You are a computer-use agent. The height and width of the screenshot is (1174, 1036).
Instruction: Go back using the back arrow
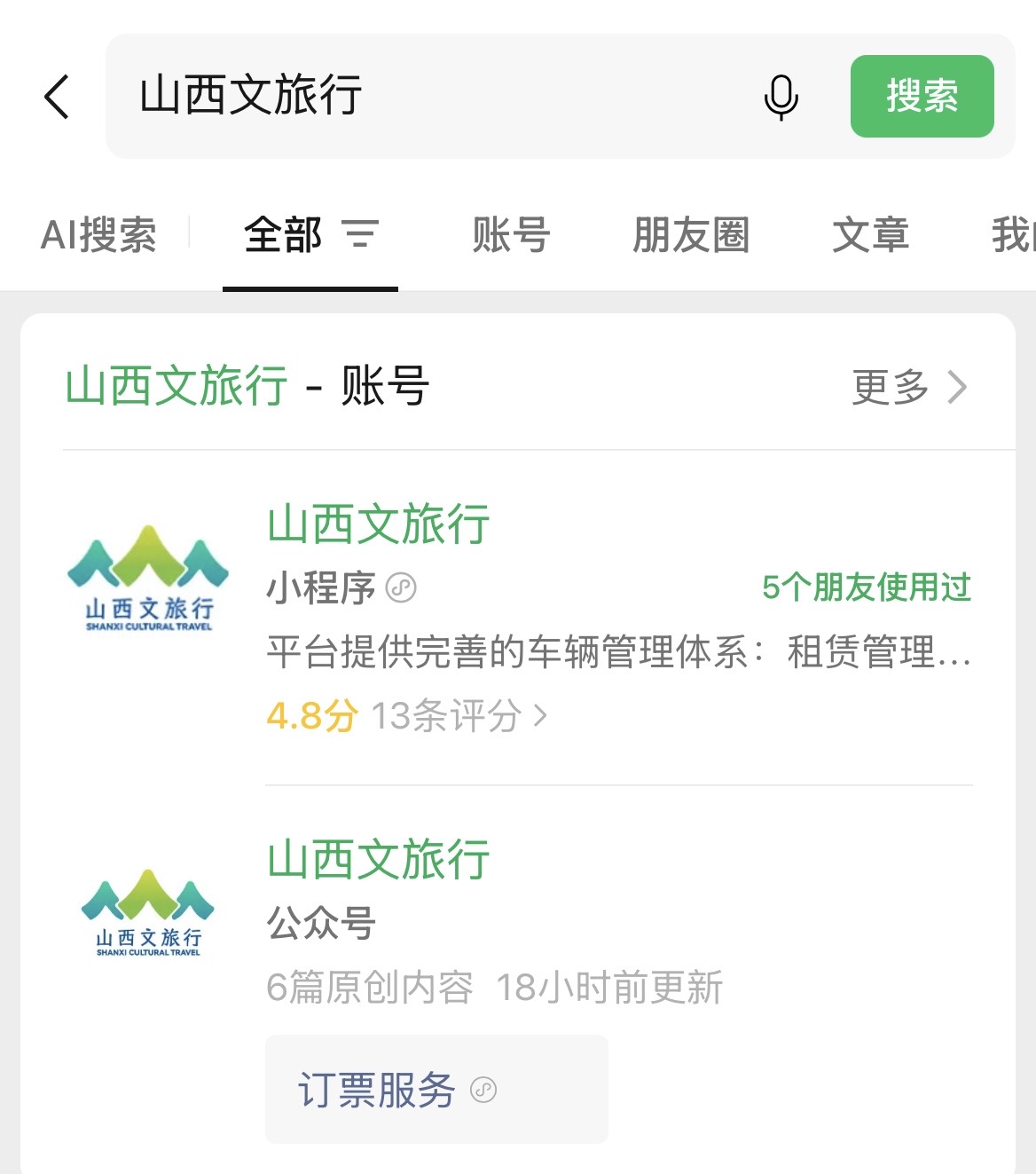pyautogui.click(x=57, y=97)
